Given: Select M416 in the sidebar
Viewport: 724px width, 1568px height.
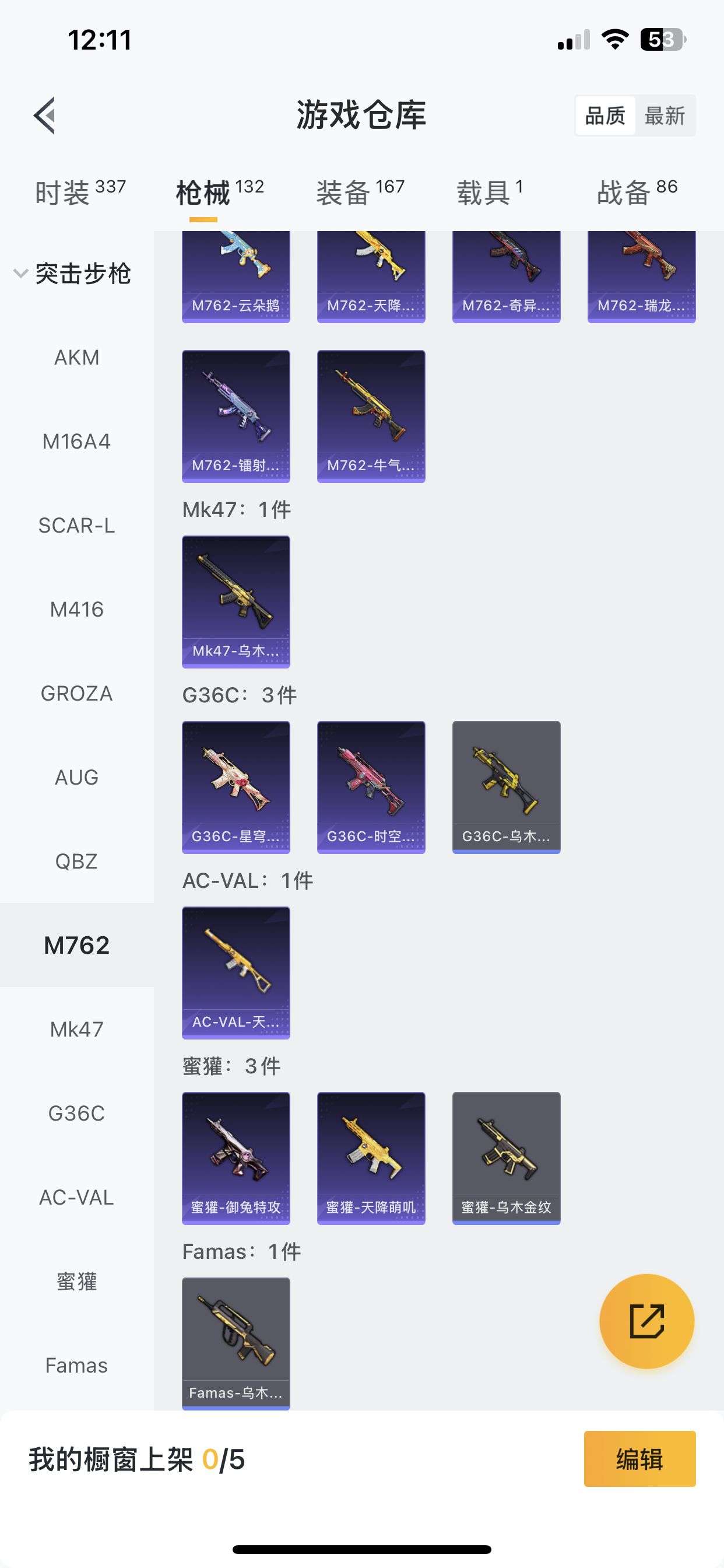Looking at the screenshot, I should pos(77,610).
